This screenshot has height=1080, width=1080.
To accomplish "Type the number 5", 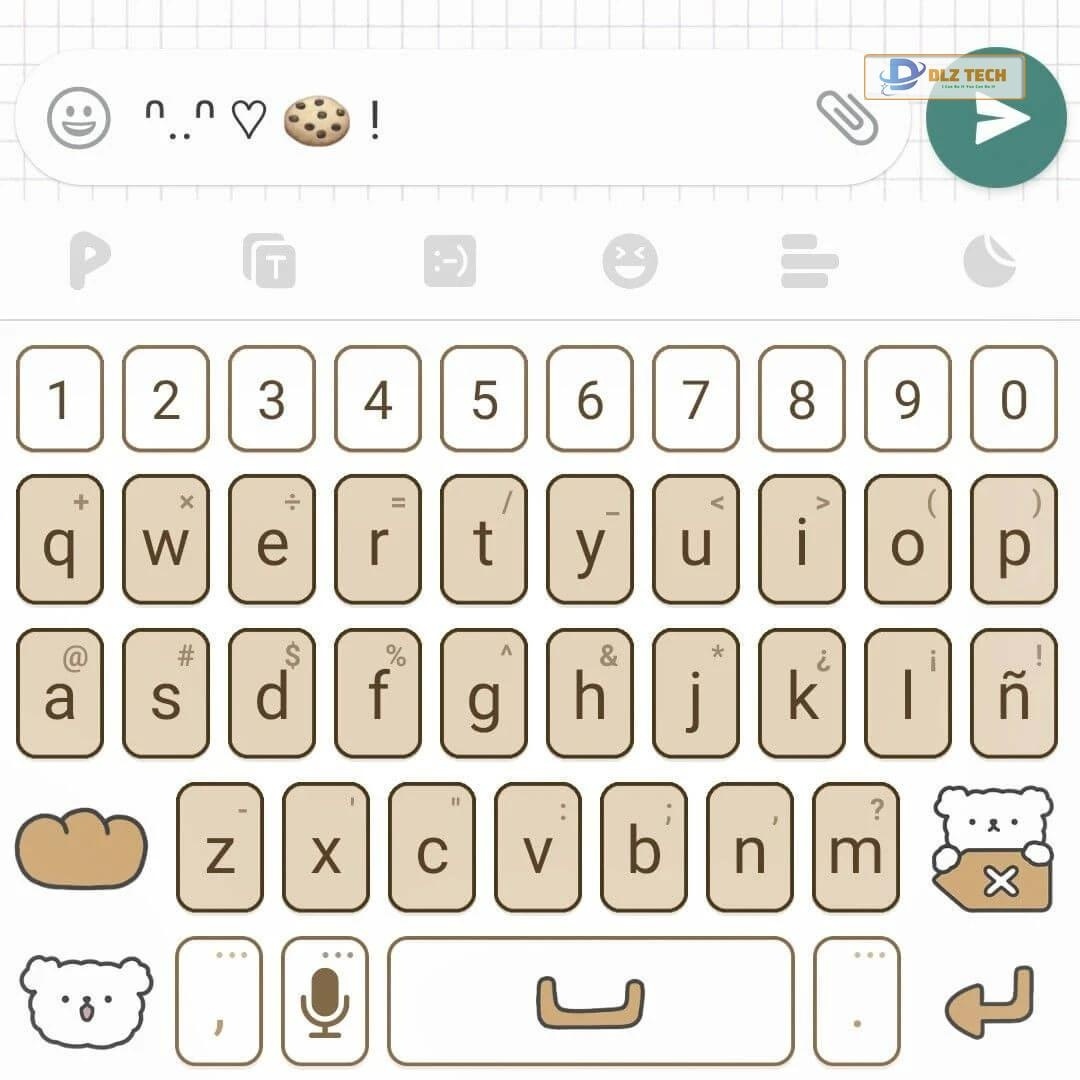I will tap(484, 399).
